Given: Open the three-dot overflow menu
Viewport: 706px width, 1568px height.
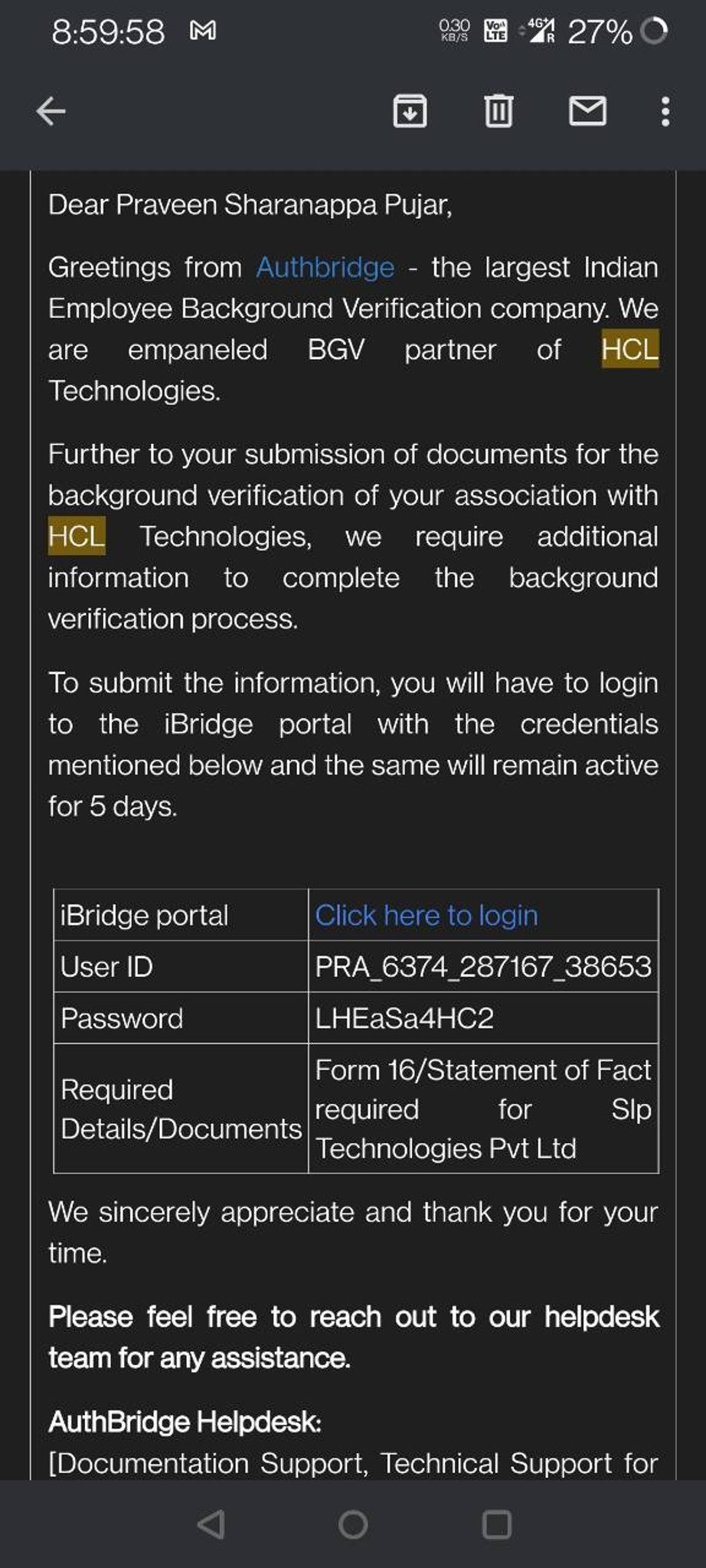Looking at the screenshot, I should [665, 112].
